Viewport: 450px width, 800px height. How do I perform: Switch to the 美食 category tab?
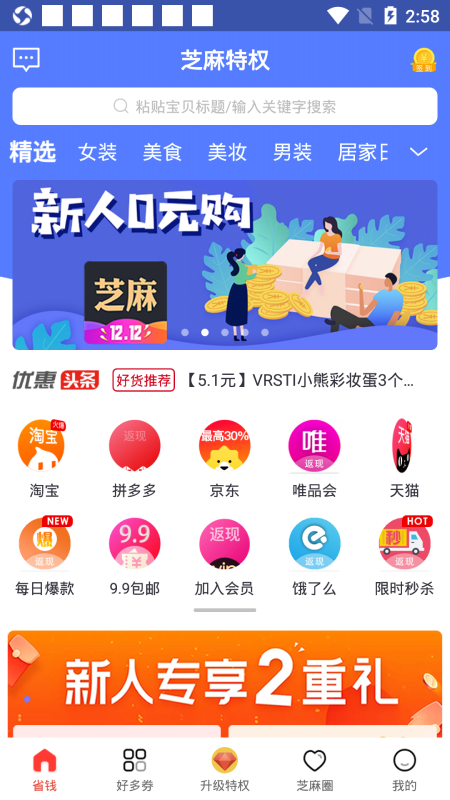162,152
